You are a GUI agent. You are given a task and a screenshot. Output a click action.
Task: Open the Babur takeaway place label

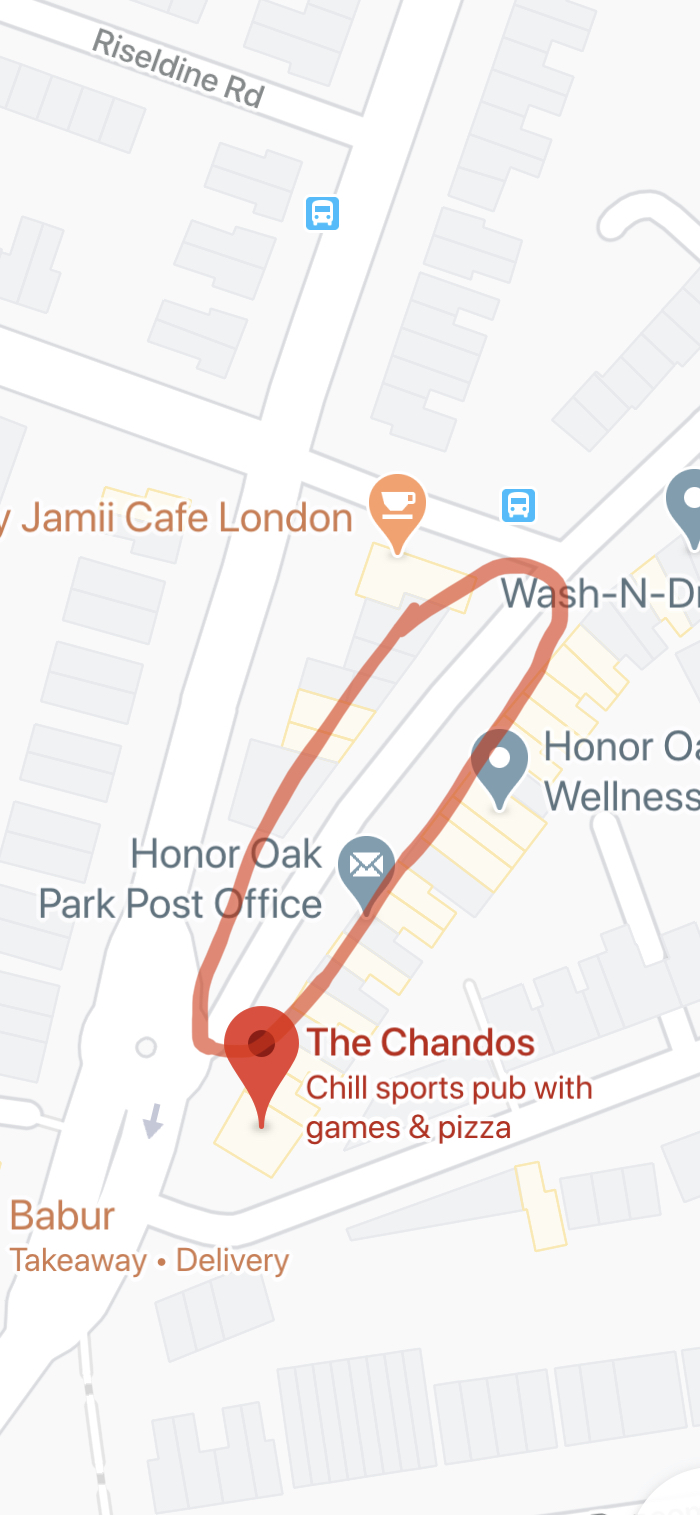(x=62, y=1217)
